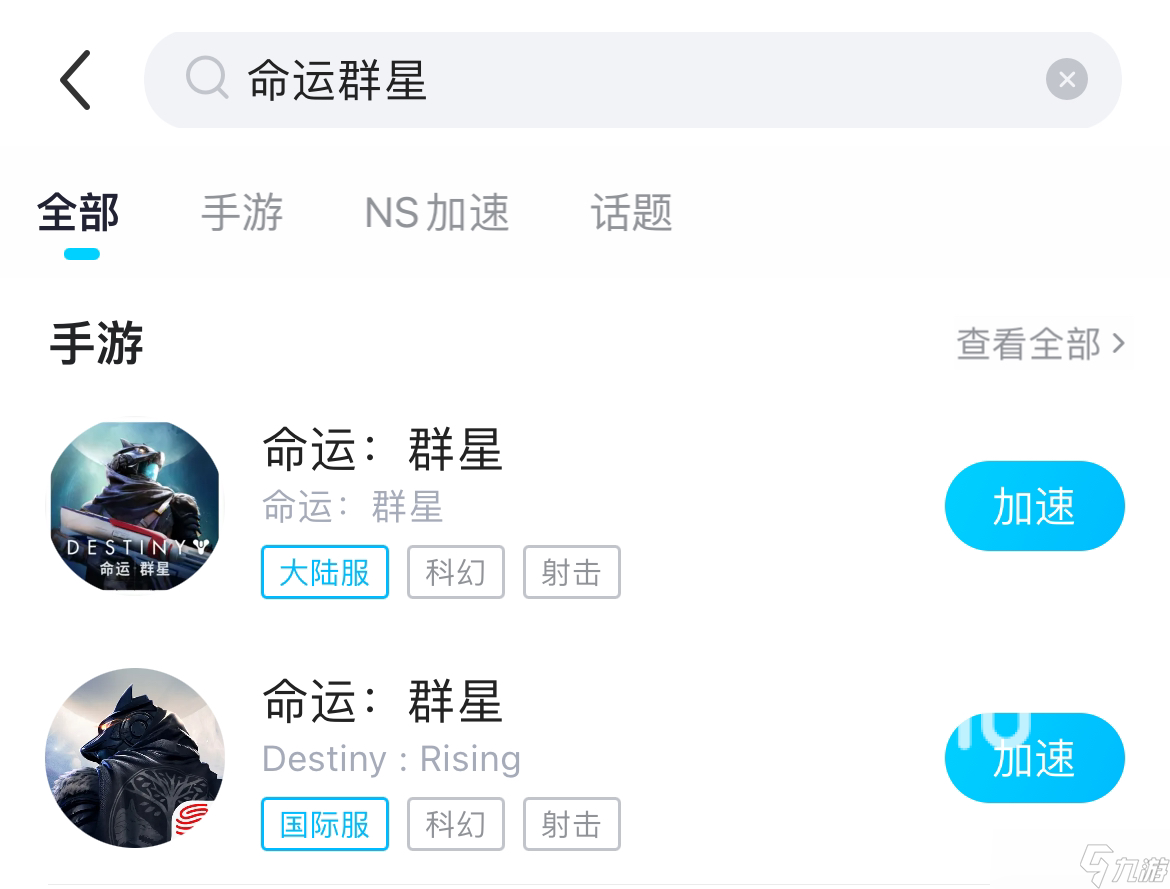Open the 话题 tab
The image size is (1170, 889).
pos(631,213)
